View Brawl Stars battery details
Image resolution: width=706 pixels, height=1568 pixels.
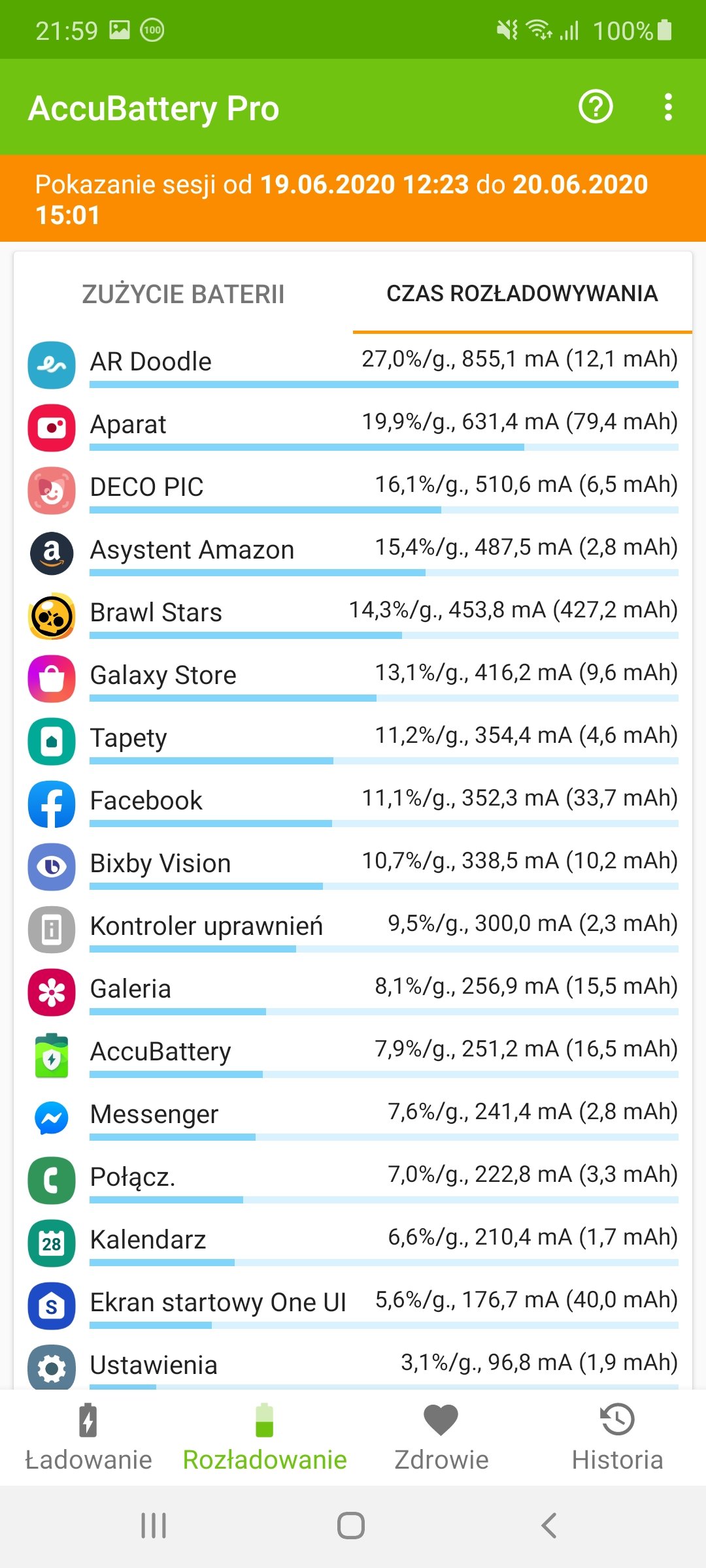pos(353,615)
